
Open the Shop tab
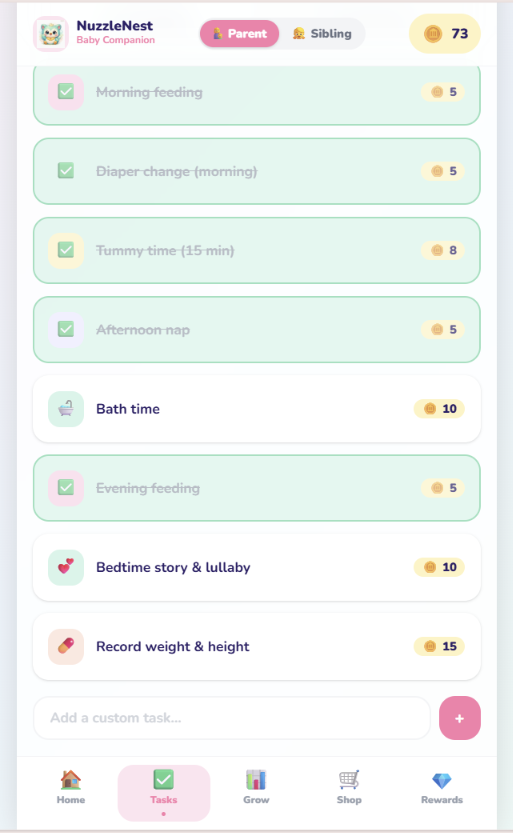click(349, 787)
